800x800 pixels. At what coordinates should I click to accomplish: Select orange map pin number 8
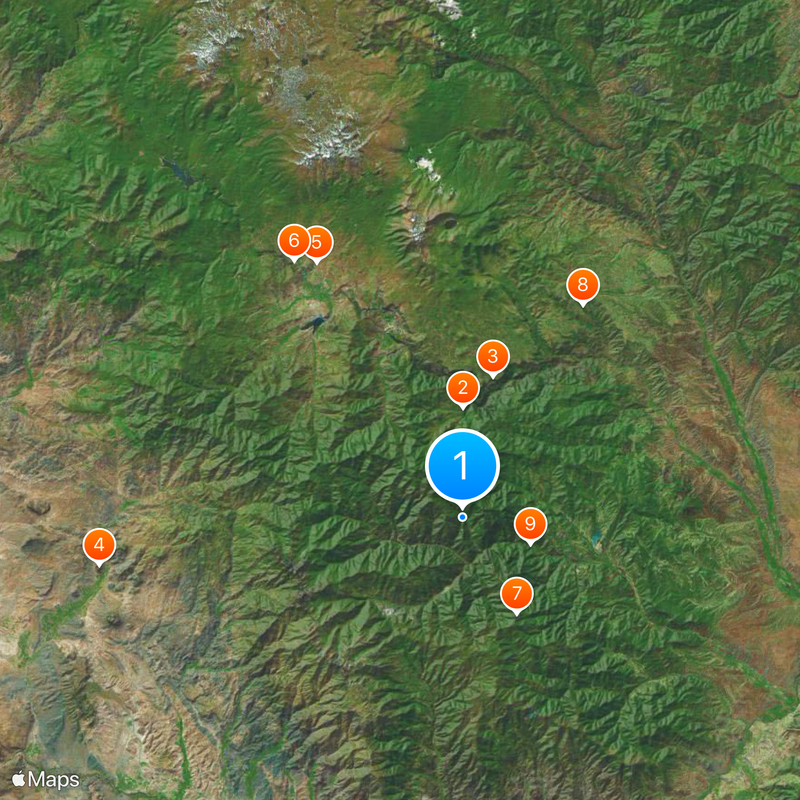(583, 285)
